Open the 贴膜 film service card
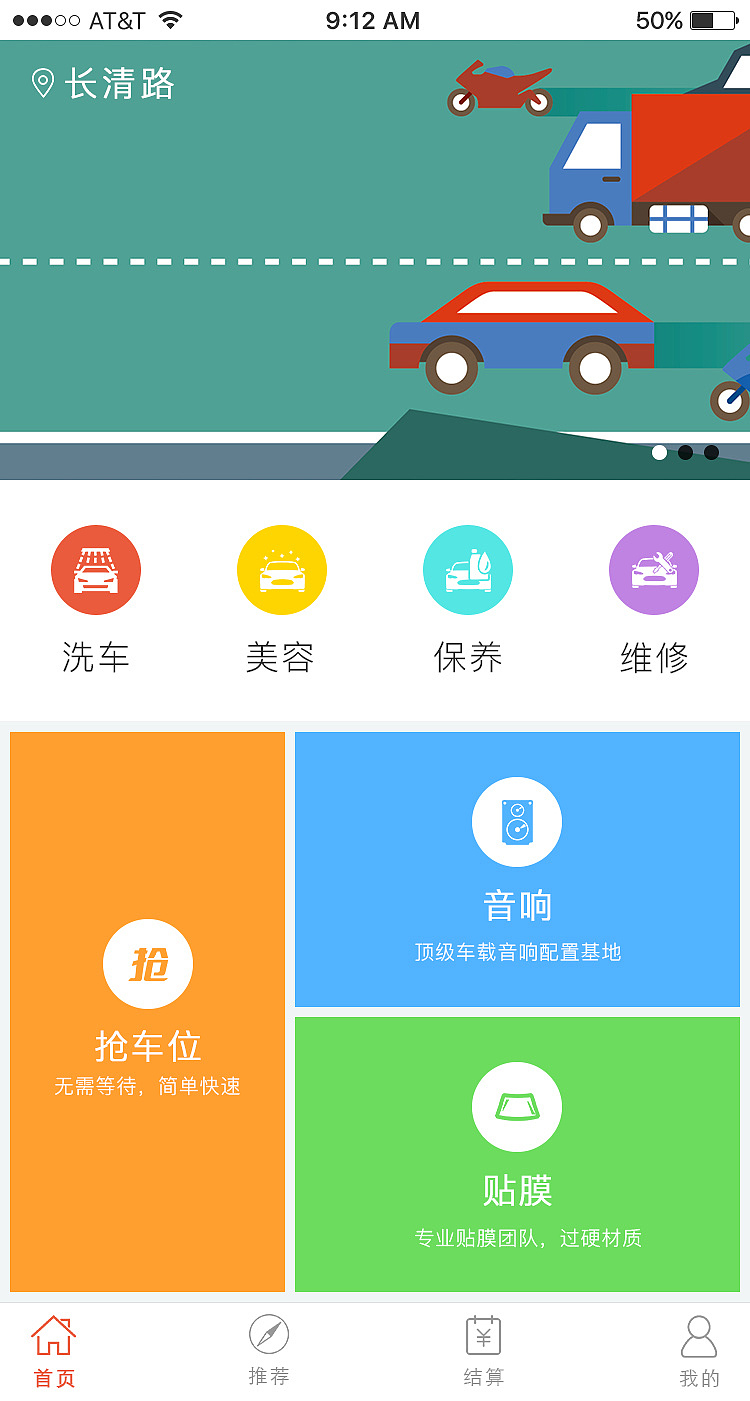The width and height of the screenshot is (750, 1401). pyautogui.click(x=517, y=1155)
